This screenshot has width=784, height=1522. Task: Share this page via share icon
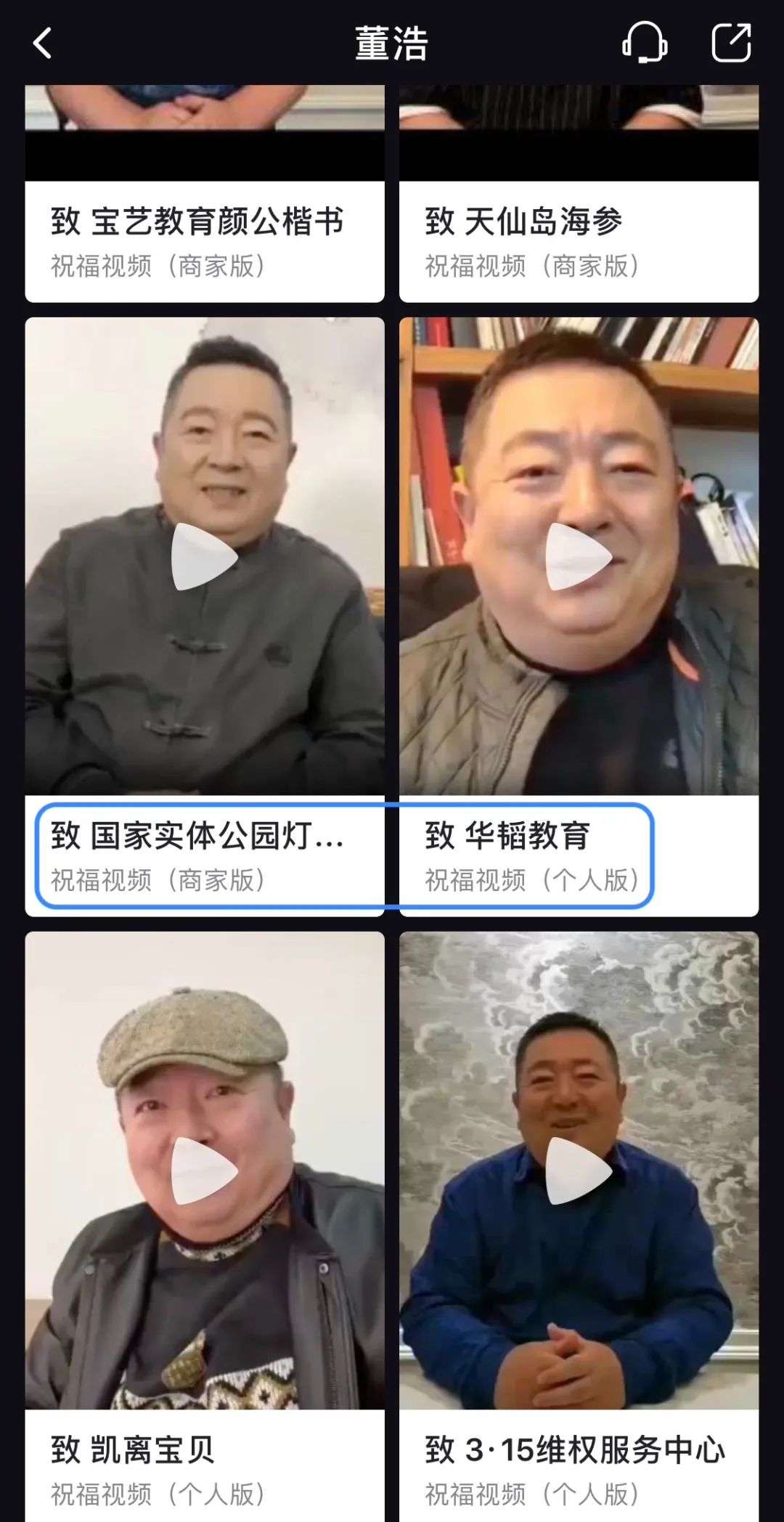730,44
